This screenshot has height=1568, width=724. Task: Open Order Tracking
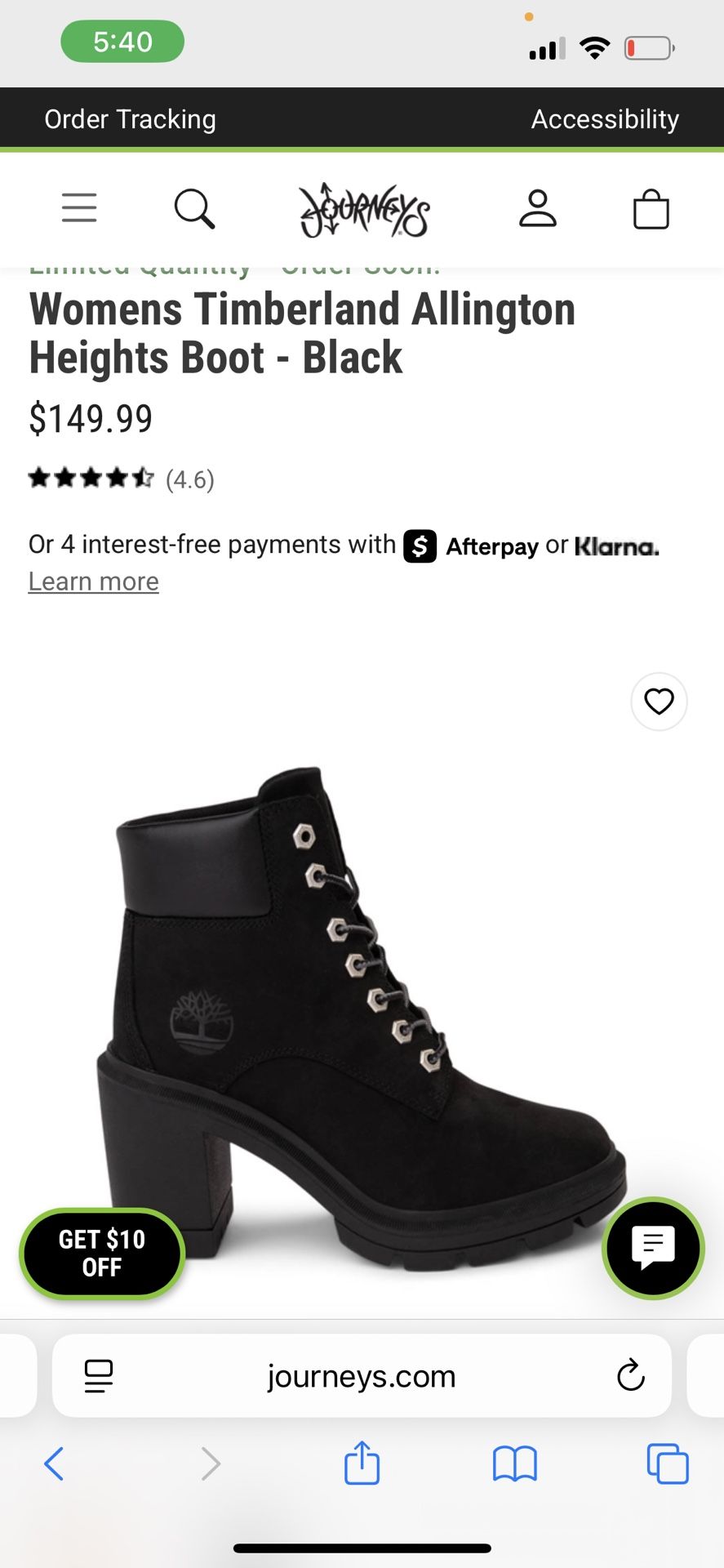(131, 119)
